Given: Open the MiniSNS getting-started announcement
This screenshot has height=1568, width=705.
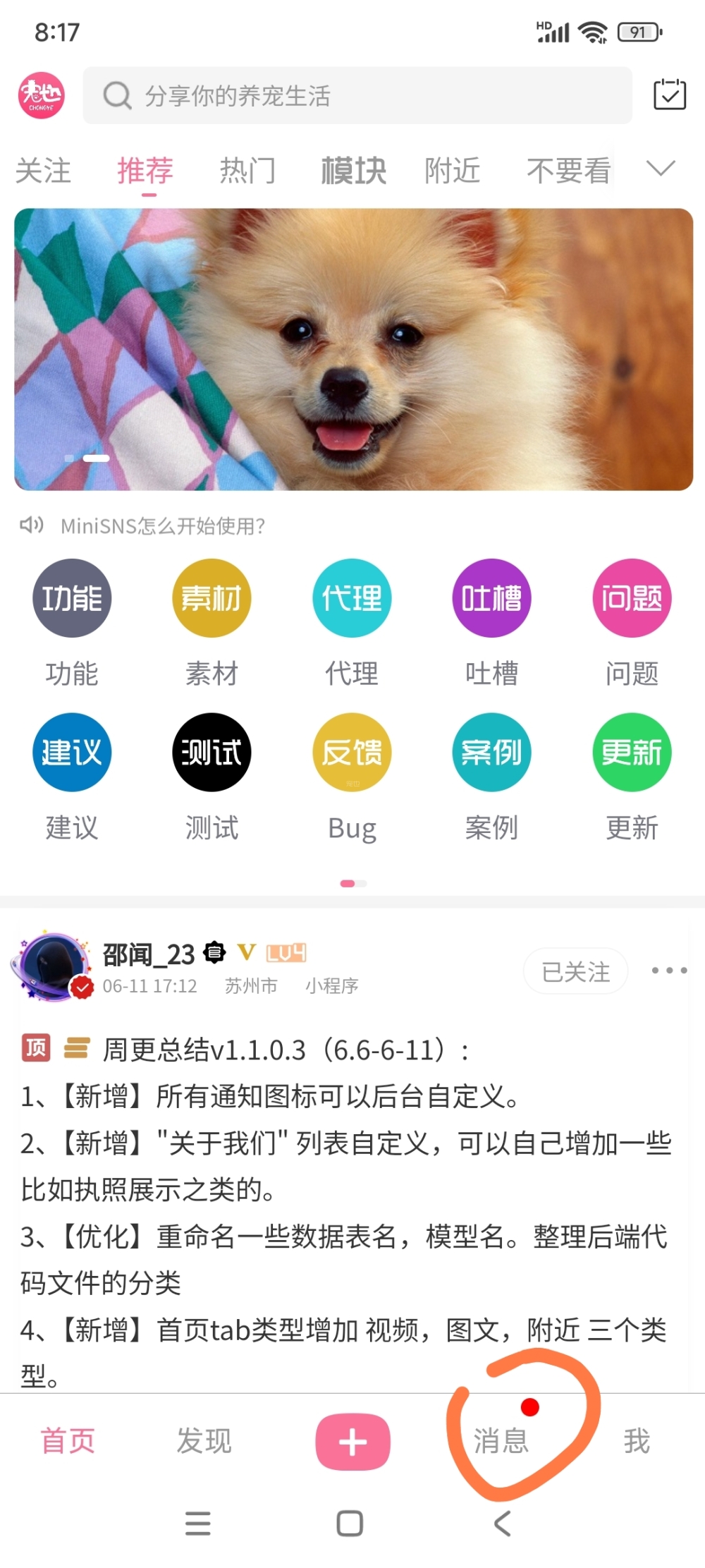Looking at the screenshot, I should 162,526.
